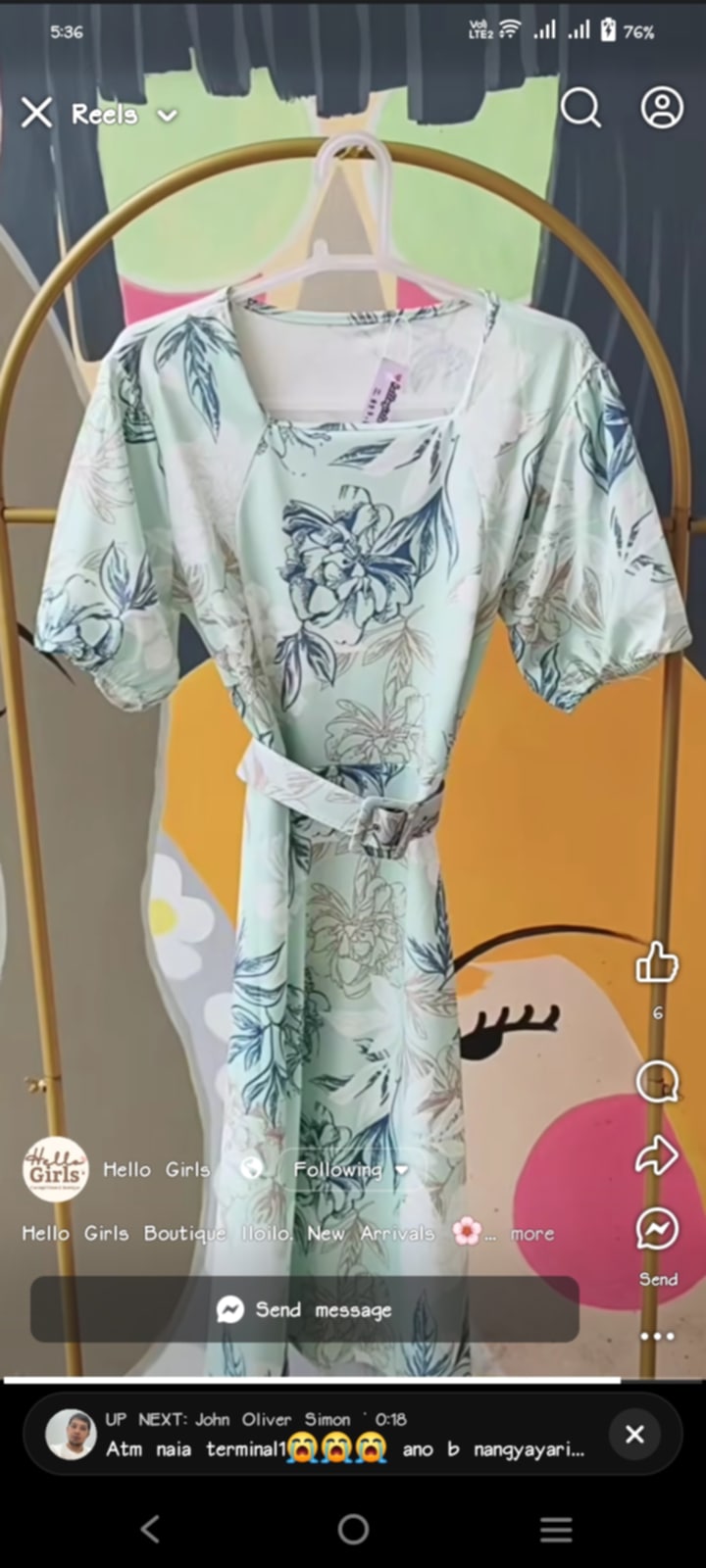Open your profile icon

click(662, 108)
